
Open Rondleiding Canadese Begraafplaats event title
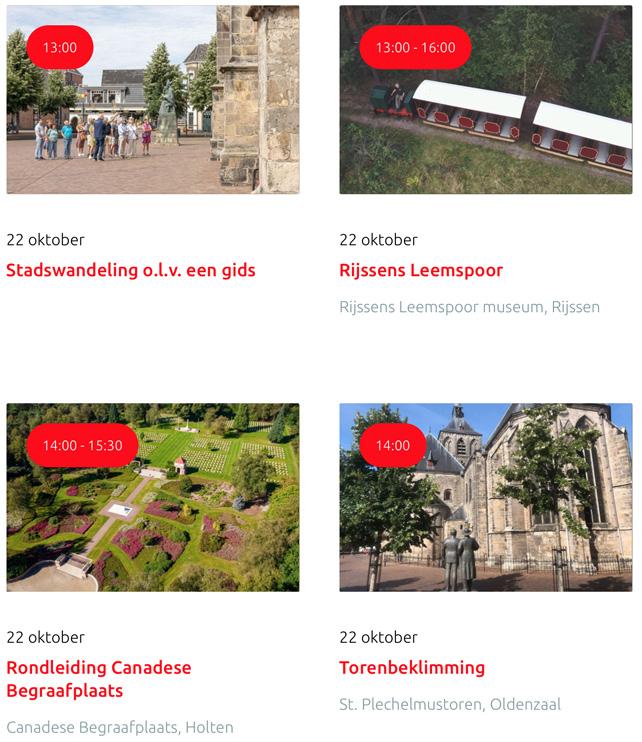pos(99,679)
